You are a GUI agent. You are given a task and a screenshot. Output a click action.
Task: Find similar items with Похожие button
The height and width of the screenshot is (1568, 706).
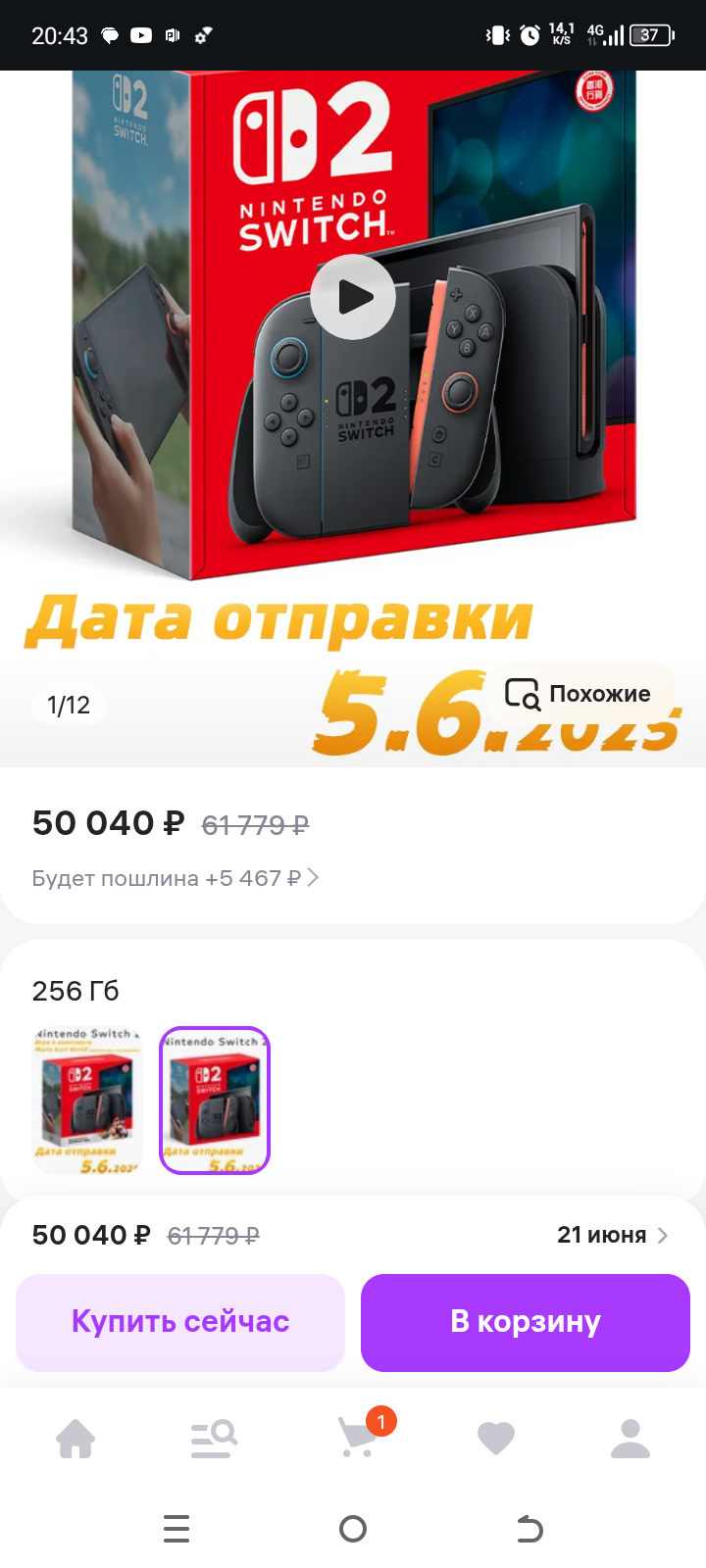point(579,694)
